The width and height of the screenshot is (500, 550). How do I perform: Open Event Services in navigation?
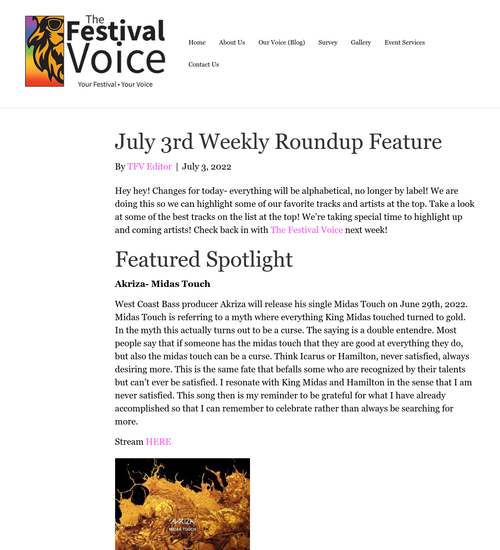tap(405, 42)
